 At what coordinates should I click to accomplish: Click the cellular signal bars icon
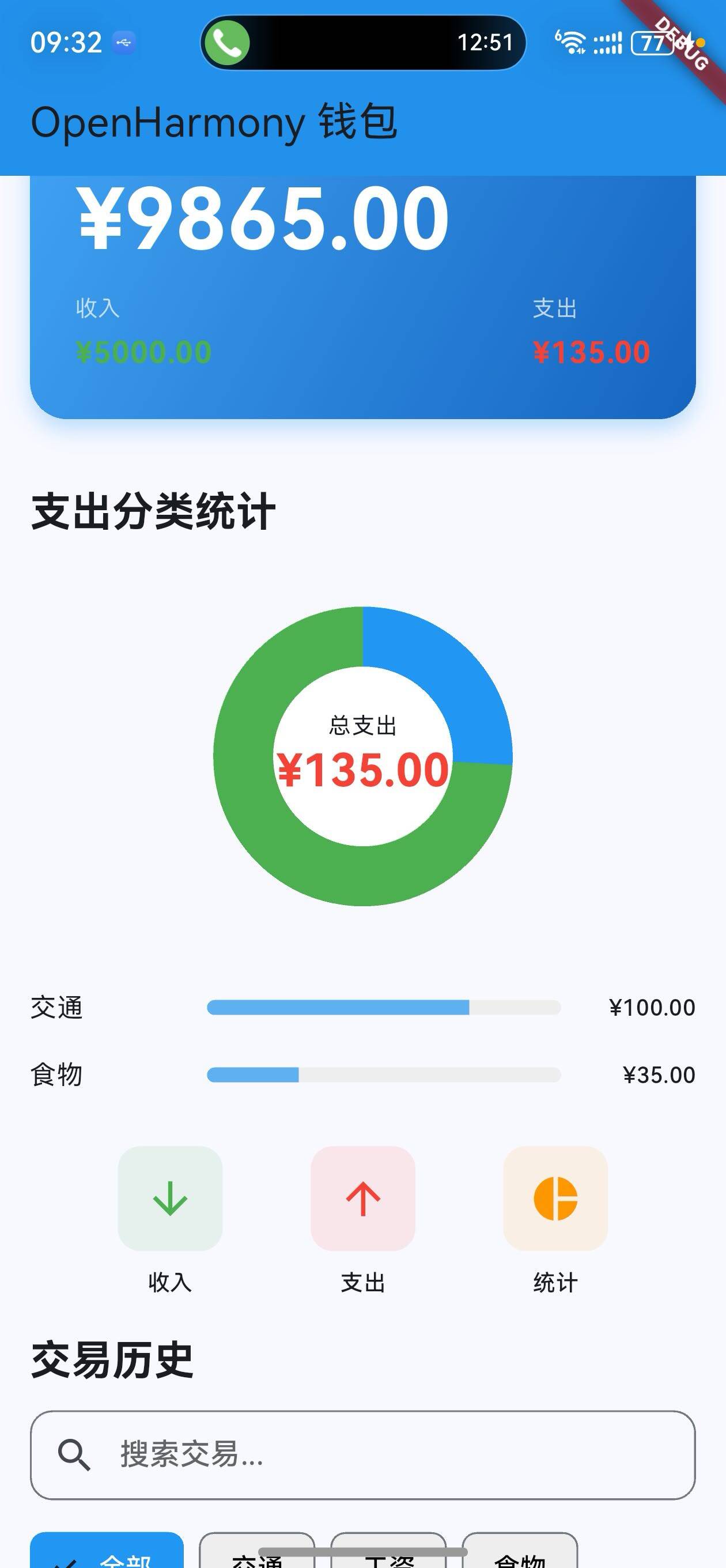click(x=607, y=42)
